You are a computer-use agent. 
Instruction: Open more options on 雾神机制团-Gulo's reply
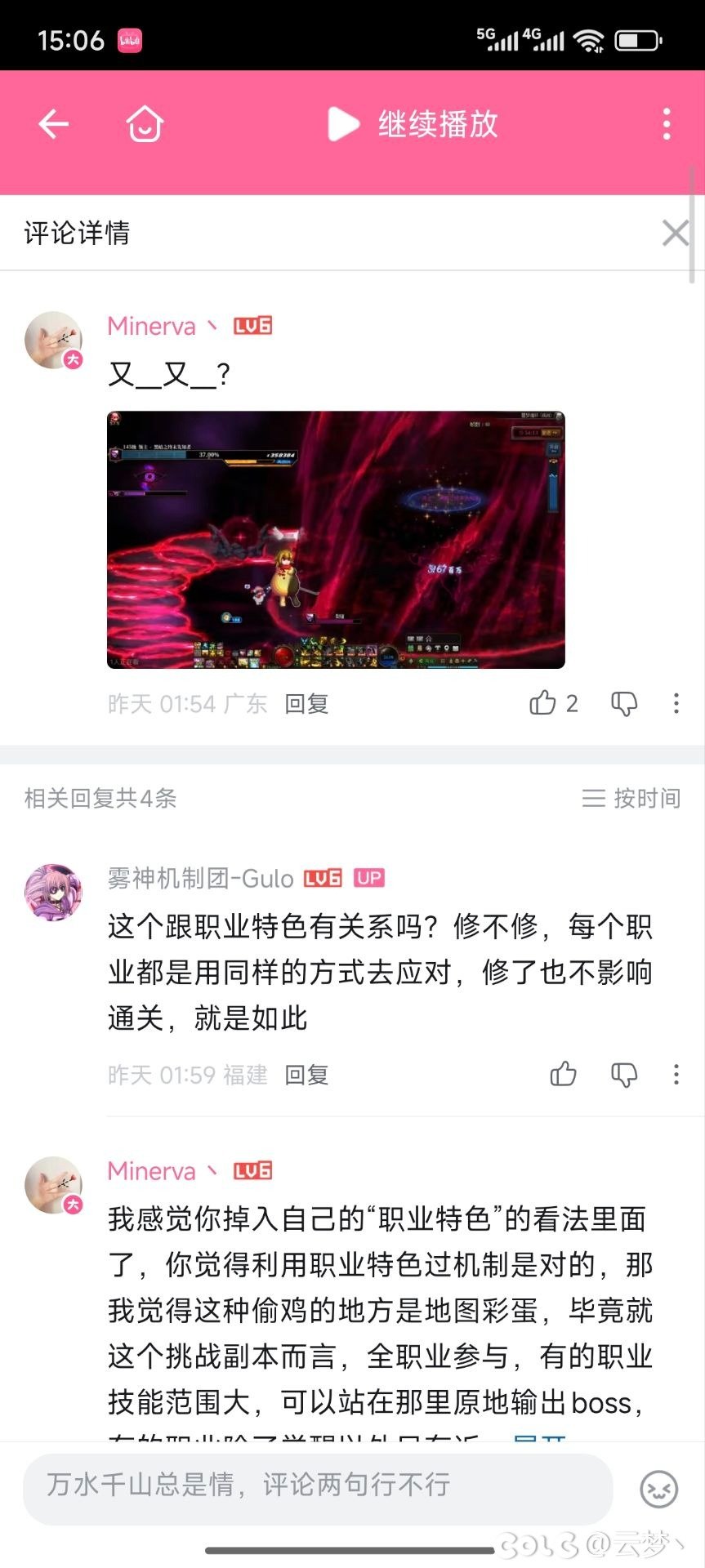pyautogui.click(x=676, y=1075)
